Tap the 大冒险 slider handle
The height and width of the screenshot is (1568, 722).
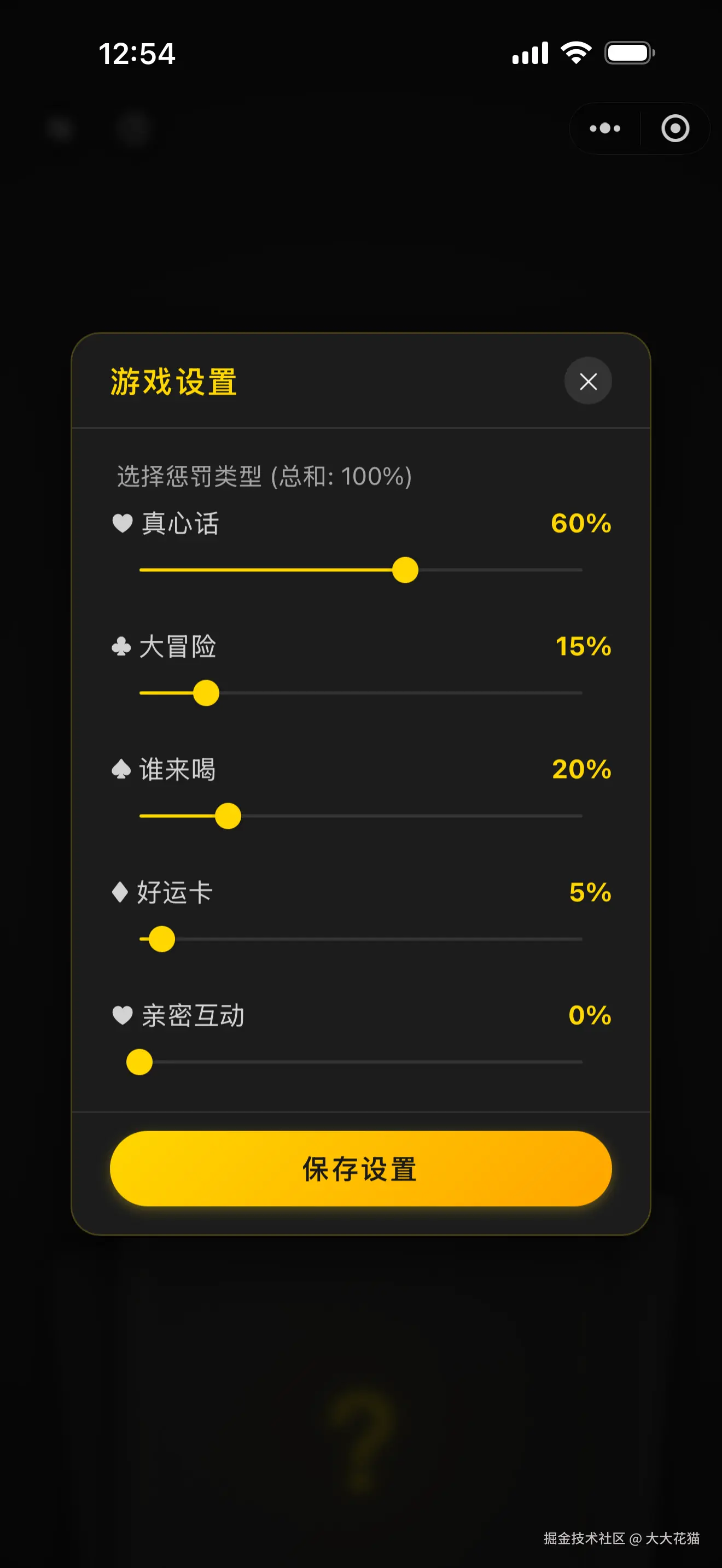coord(206,693)
